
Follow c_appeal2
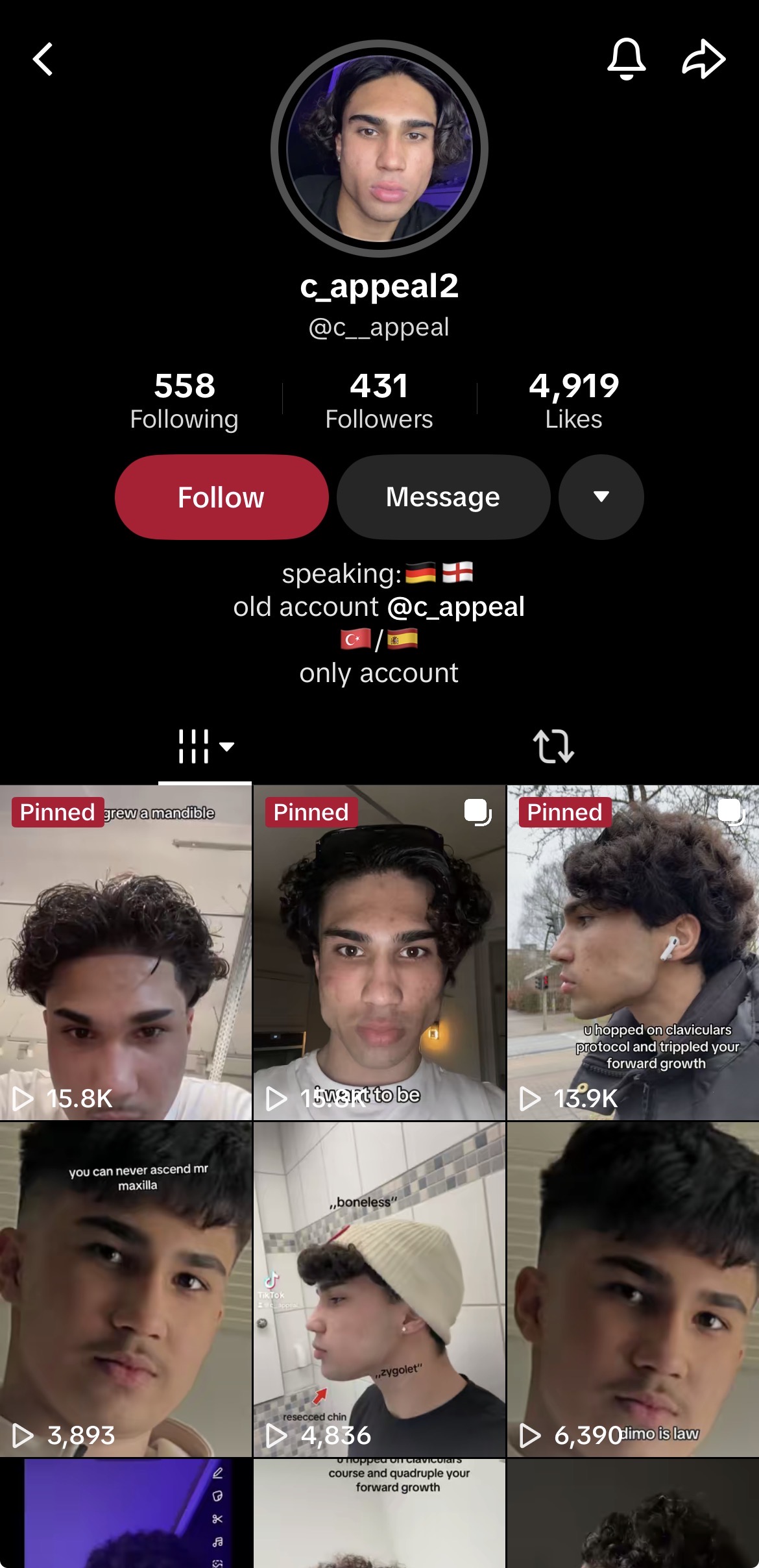click(x=222, y=497)
